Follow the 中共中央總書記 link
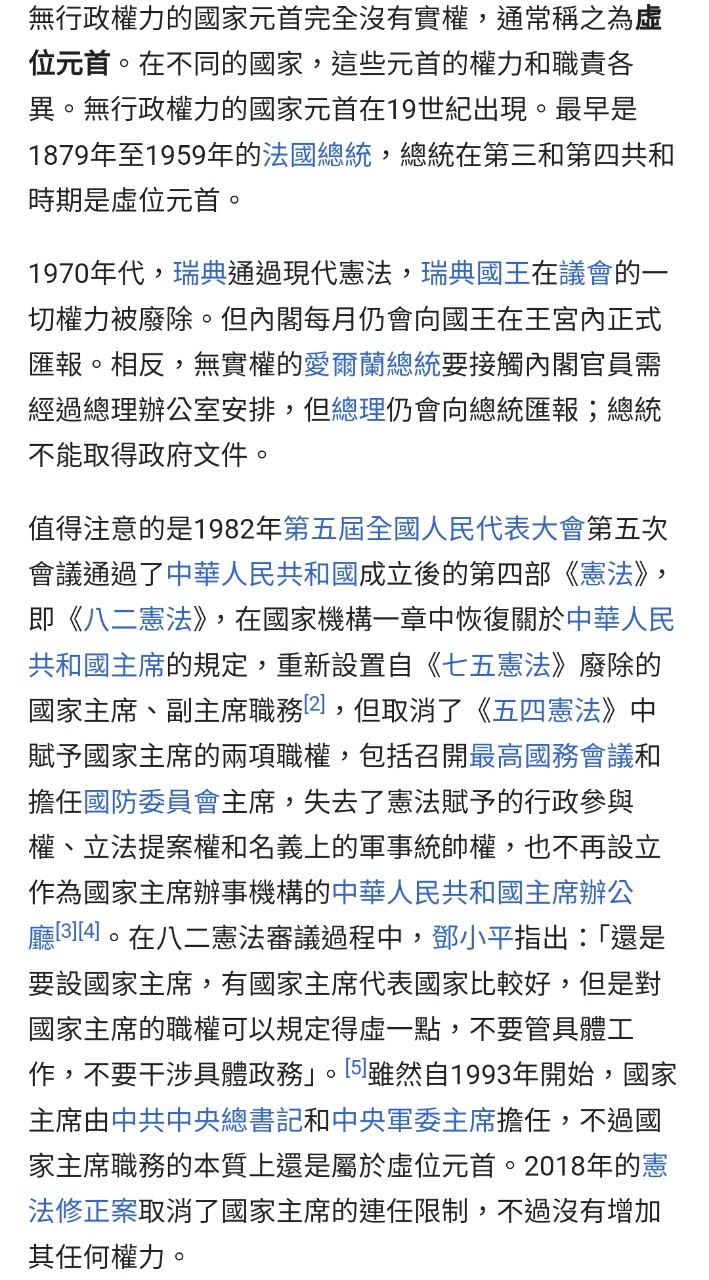 point(207,1120)
